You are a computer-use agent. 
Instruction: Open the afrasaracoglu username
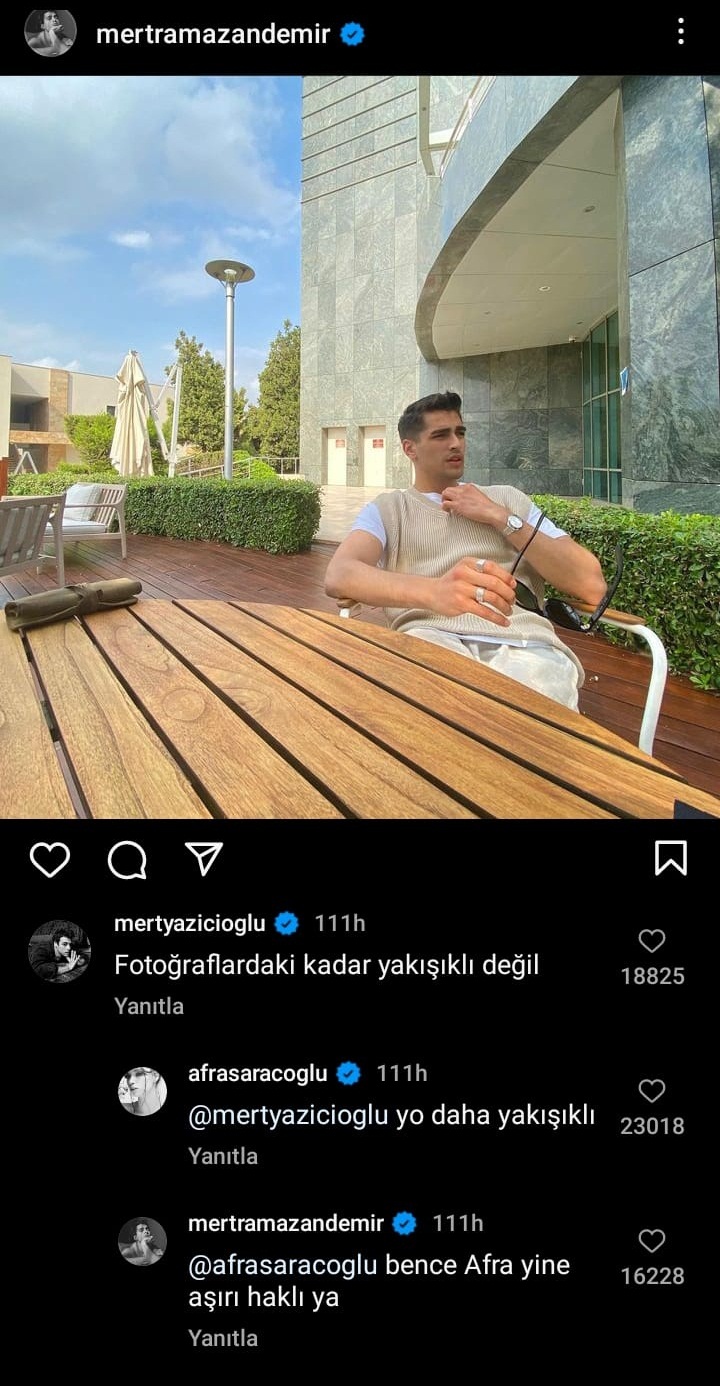point(257,1073)
